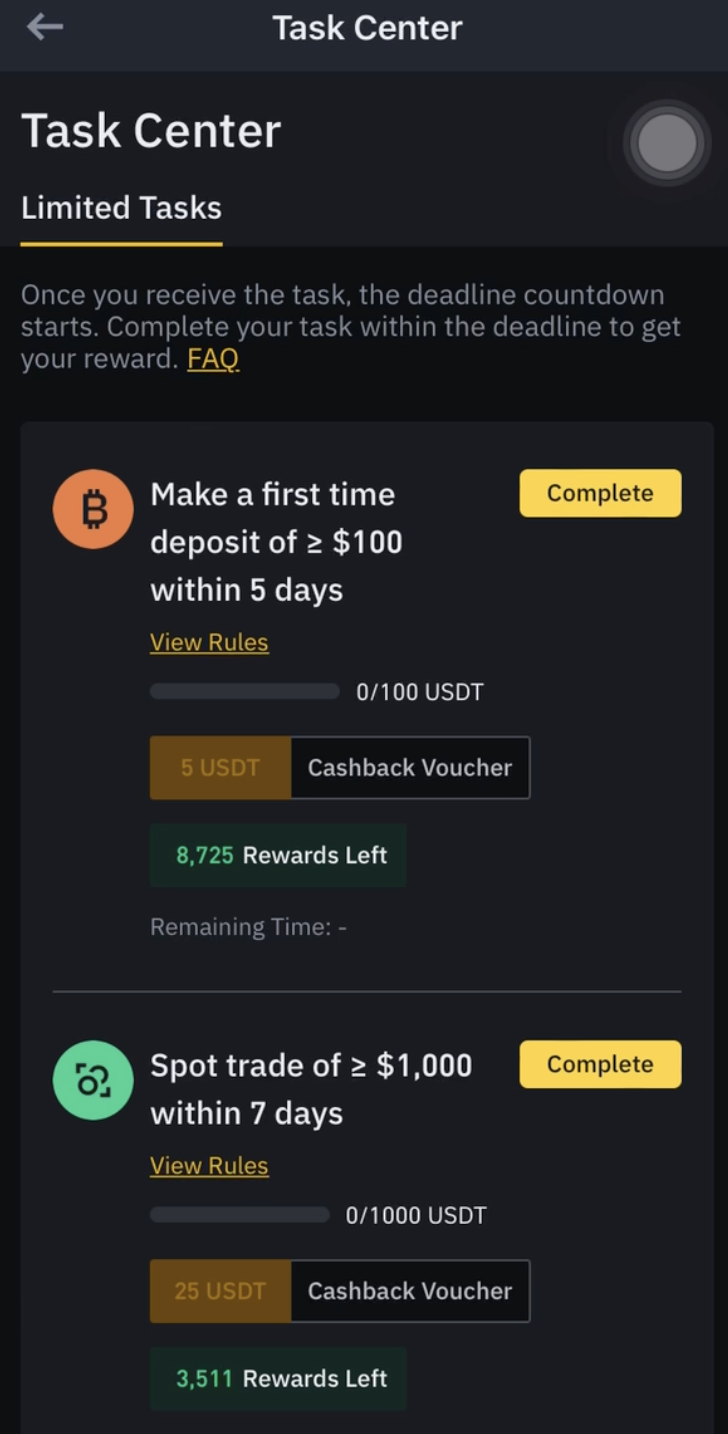
Task: Open the Limited Tasks tab
Action: 121,208
